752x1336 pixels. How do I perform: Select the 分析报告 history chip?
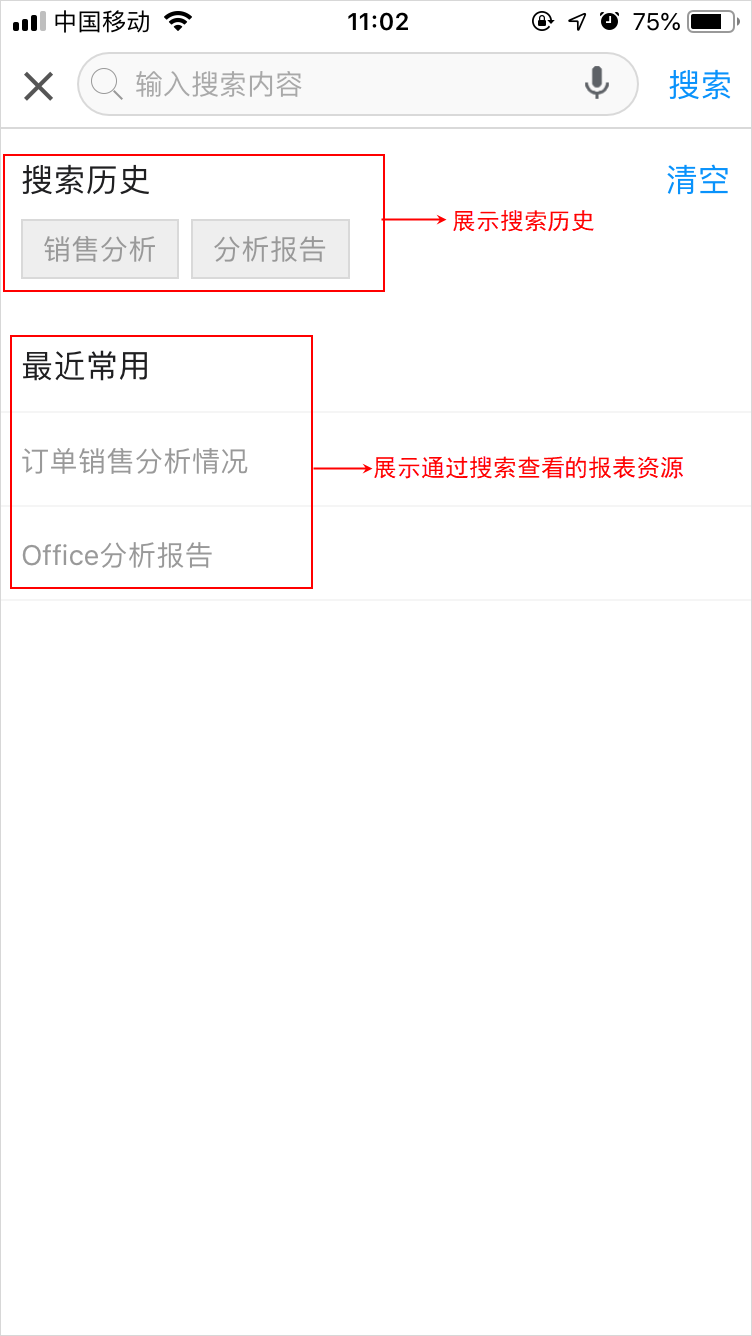270,249
